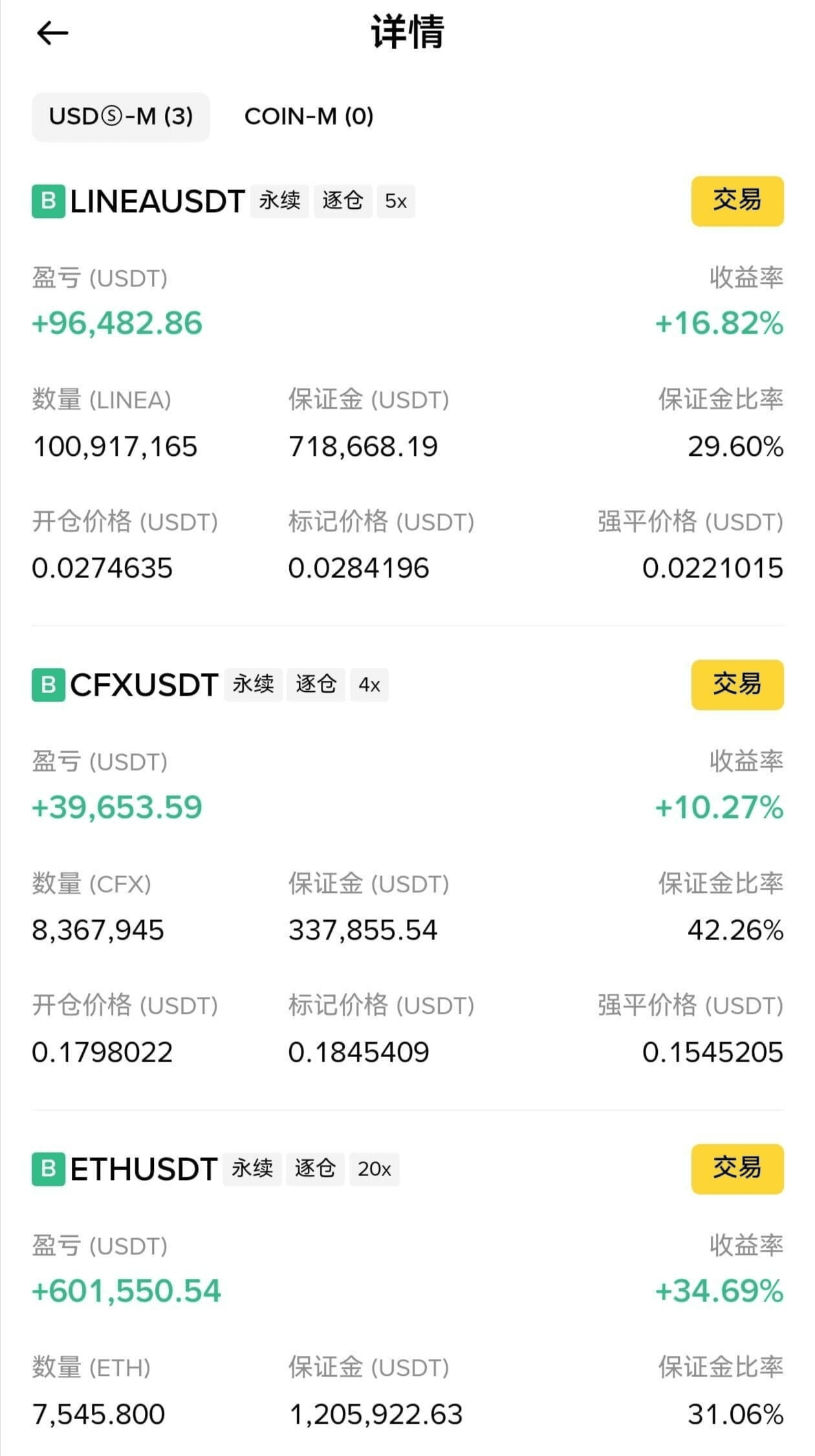Open the 4x leverage badge for CFXUSDT
Viewport: 815px width, 1456px height.
tap(369, 685)
